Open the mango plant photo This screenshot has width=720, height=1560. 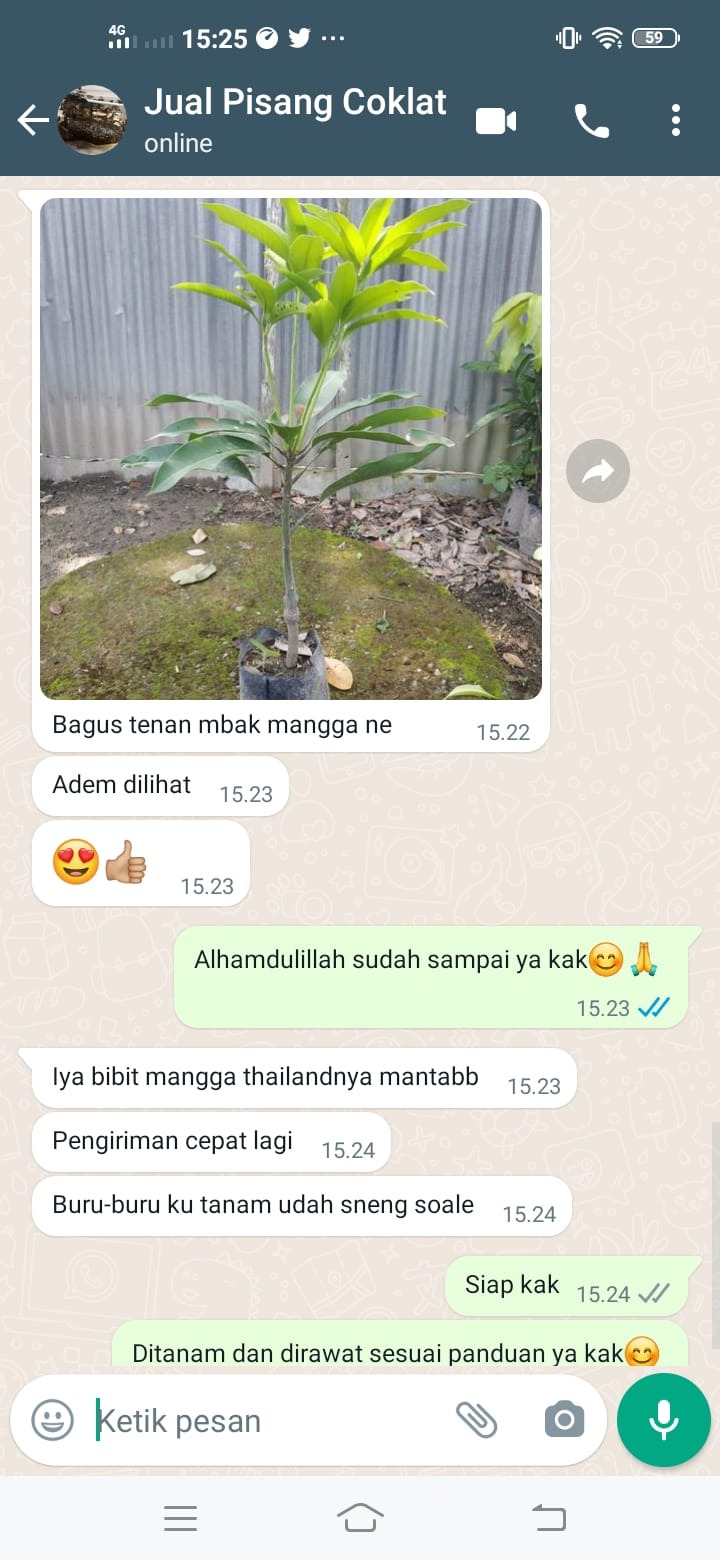290,448
